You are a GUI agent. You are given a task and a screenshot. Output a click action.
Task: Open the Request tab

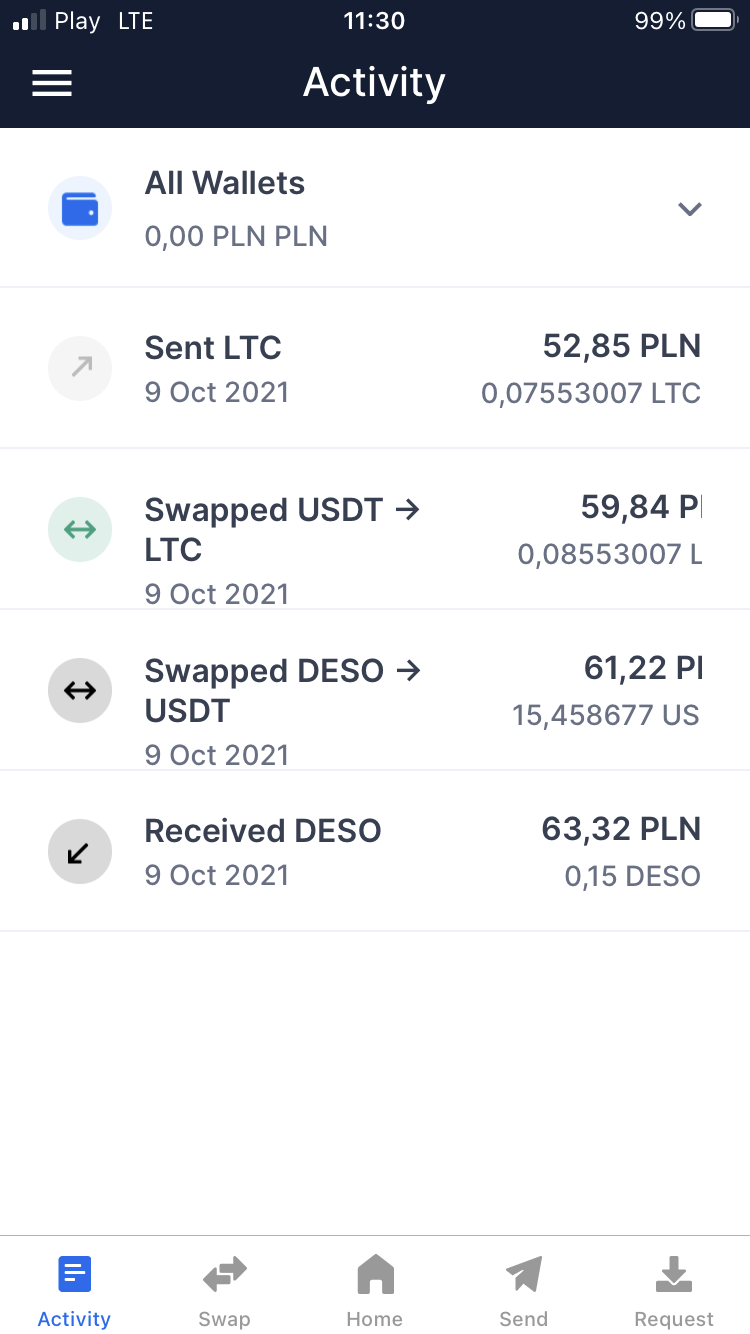pos(674,1291)
